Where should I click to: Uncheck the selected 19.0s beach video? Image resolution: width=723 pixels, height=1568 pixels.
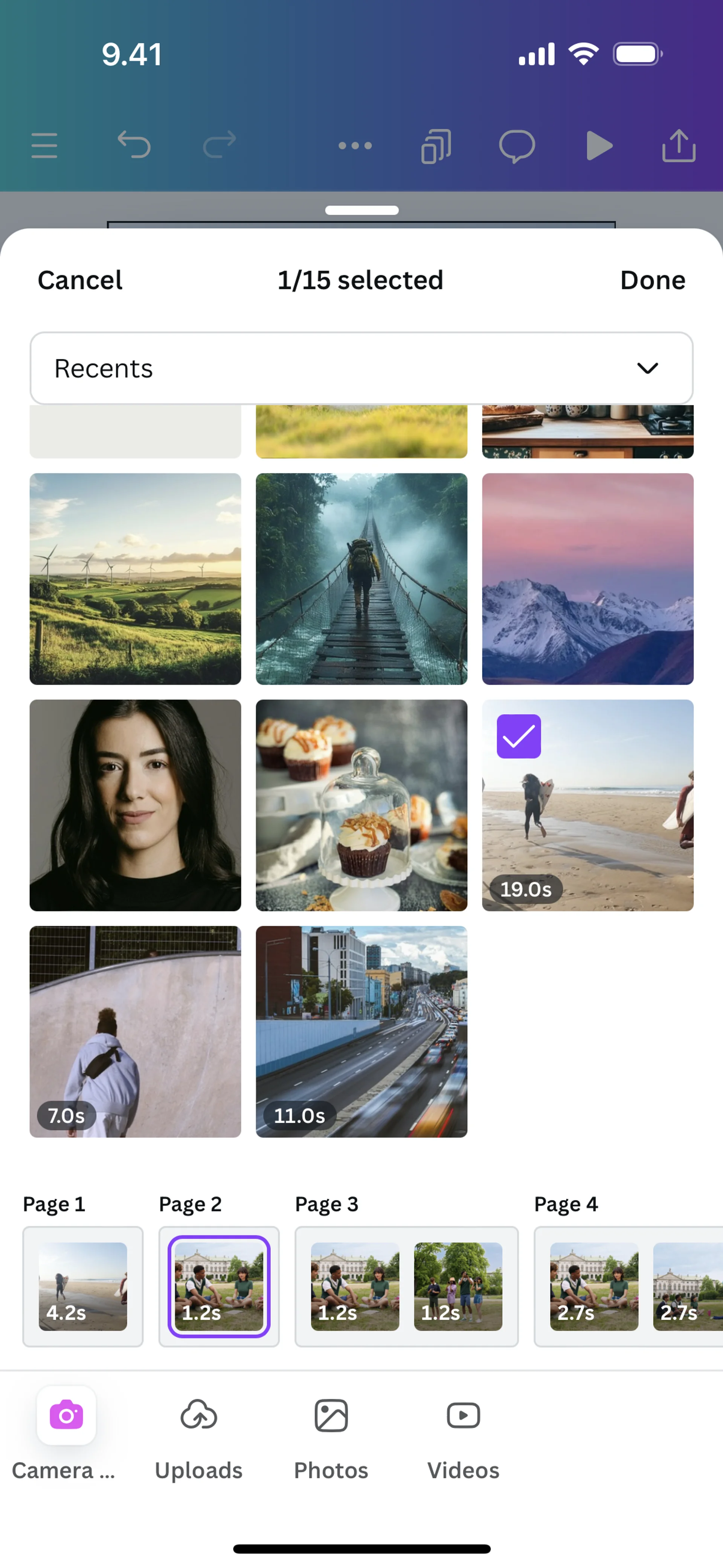pos(519,737)
